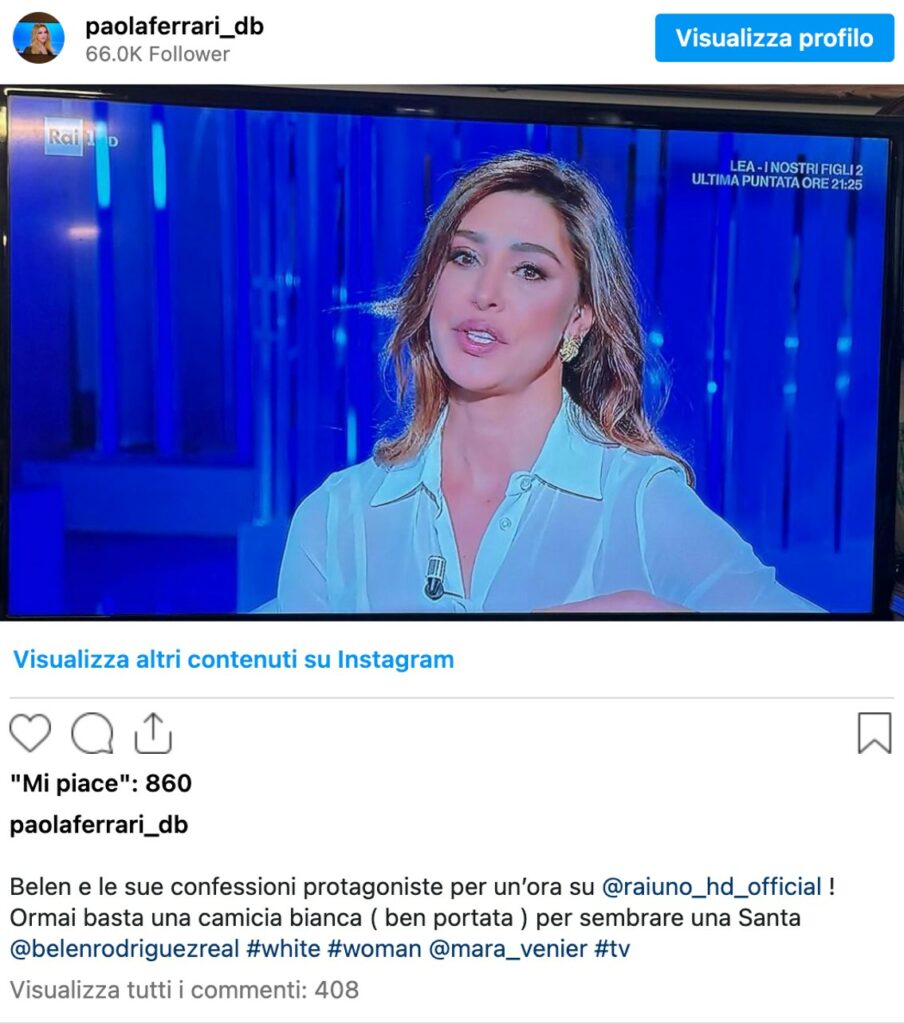Screen dimensions: 904x1024
Task: Share this post
Action: [152, 733]
